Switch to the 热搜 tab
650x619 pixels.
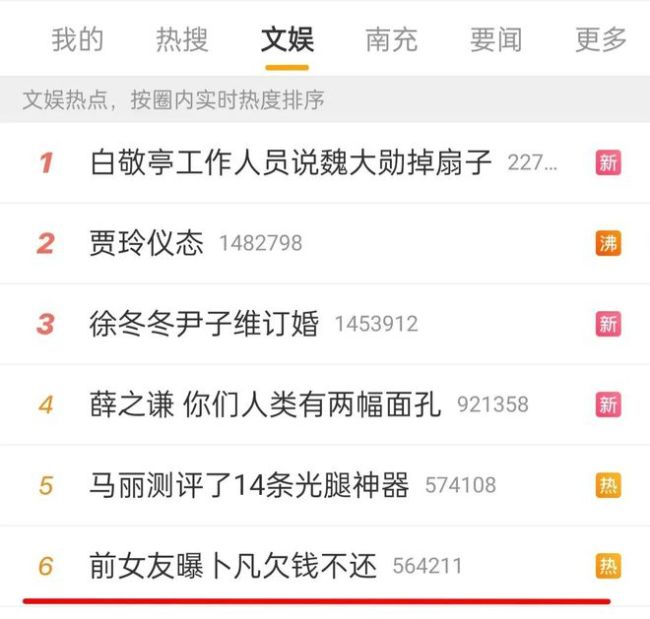click(182, 40)
